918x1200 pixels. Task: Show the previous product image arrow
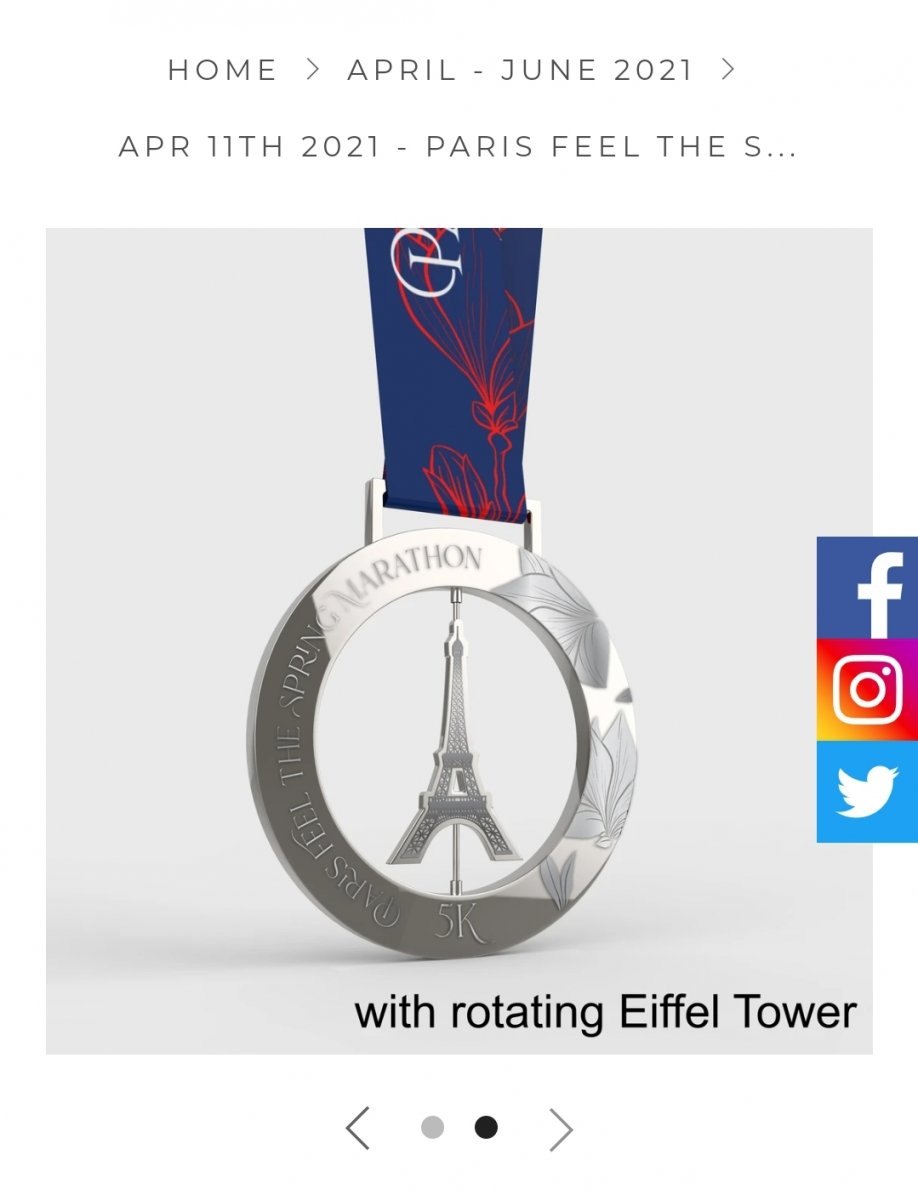358,1128
